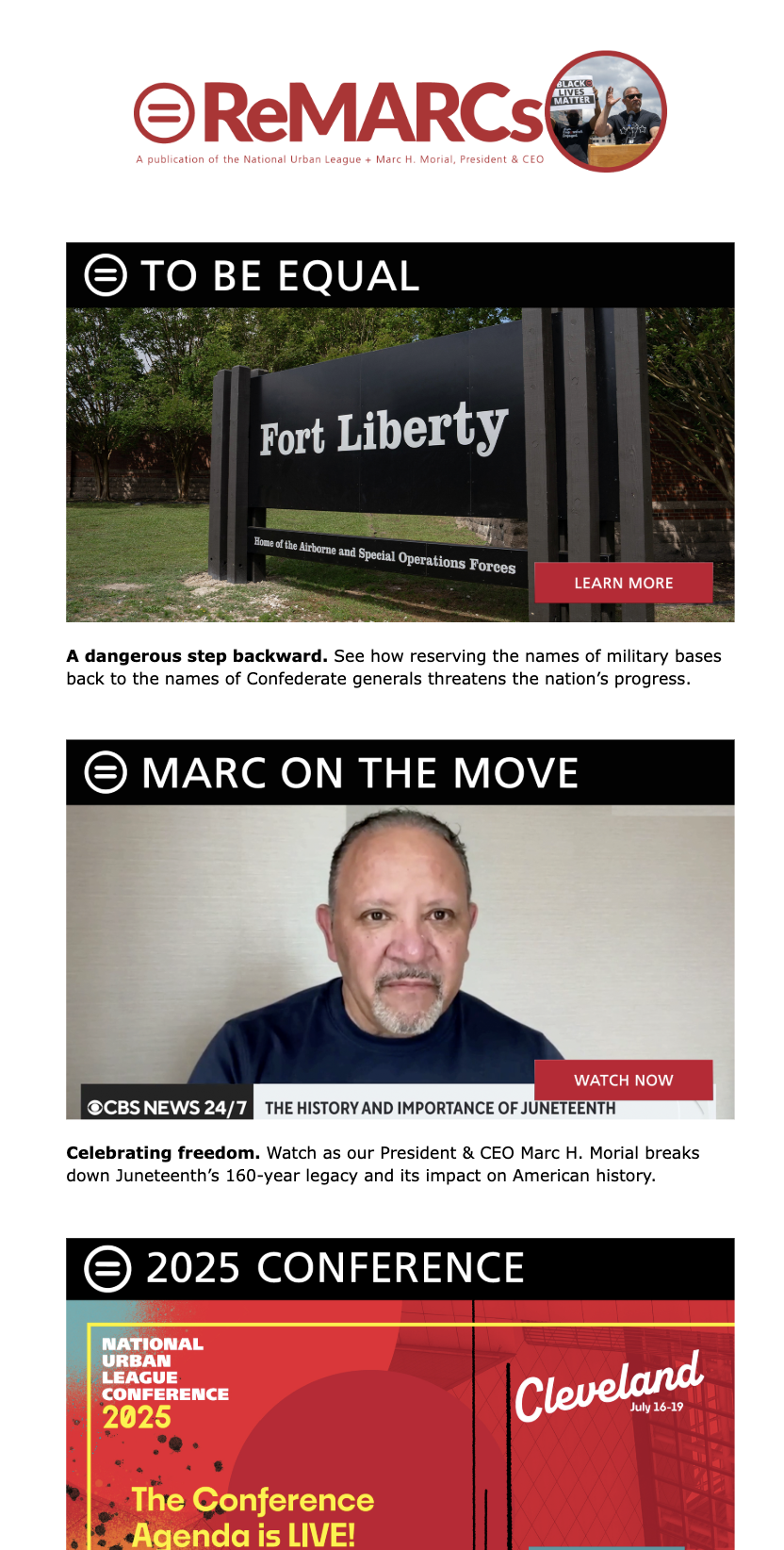Screen dimensions: 784x1550
Task: Tap the LEARN MORE button on Fort Liberty
Action: point(624,583)
